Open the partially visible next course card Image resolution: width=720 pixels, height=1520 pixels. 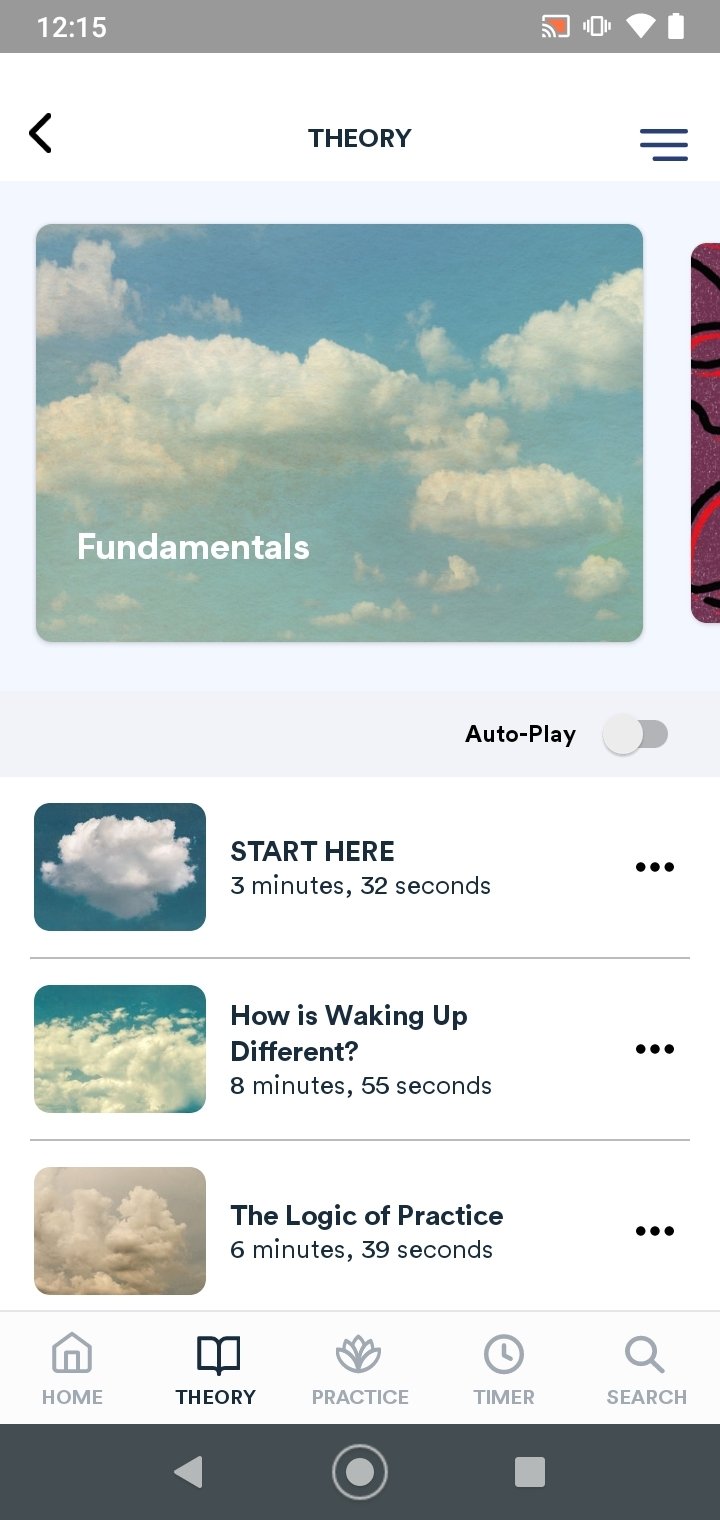(x=705, y=432)
